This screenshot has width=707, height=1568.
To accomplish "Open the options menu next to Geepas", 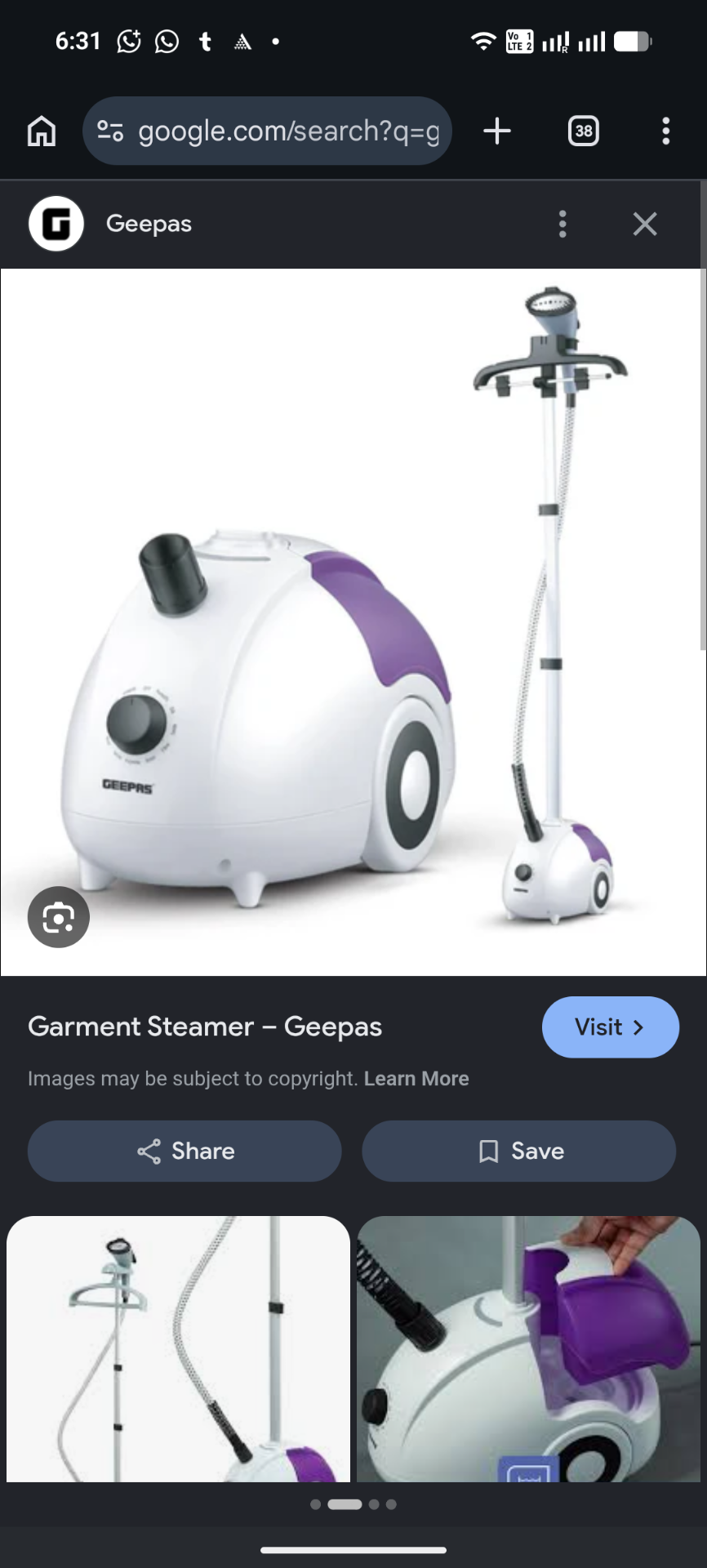I will (562, 224).
